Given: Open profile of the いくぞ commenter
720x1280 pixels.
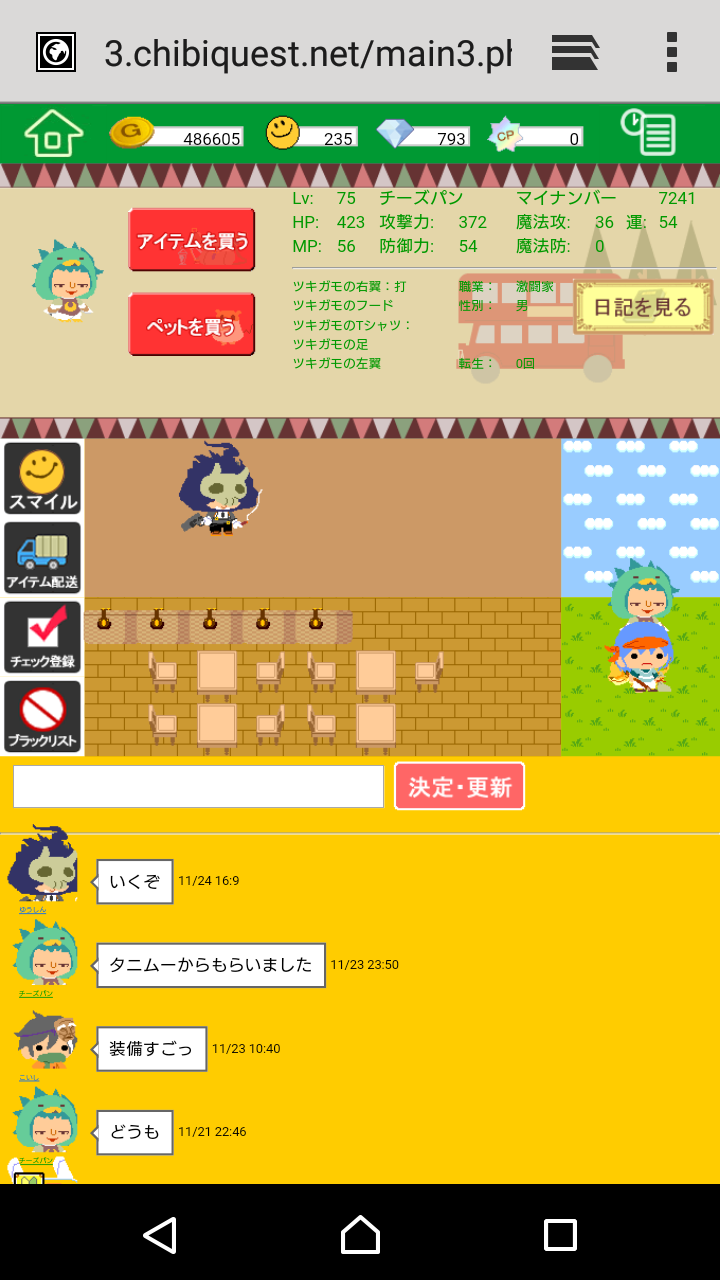Looking at the screenshot, I should (43, 866).
